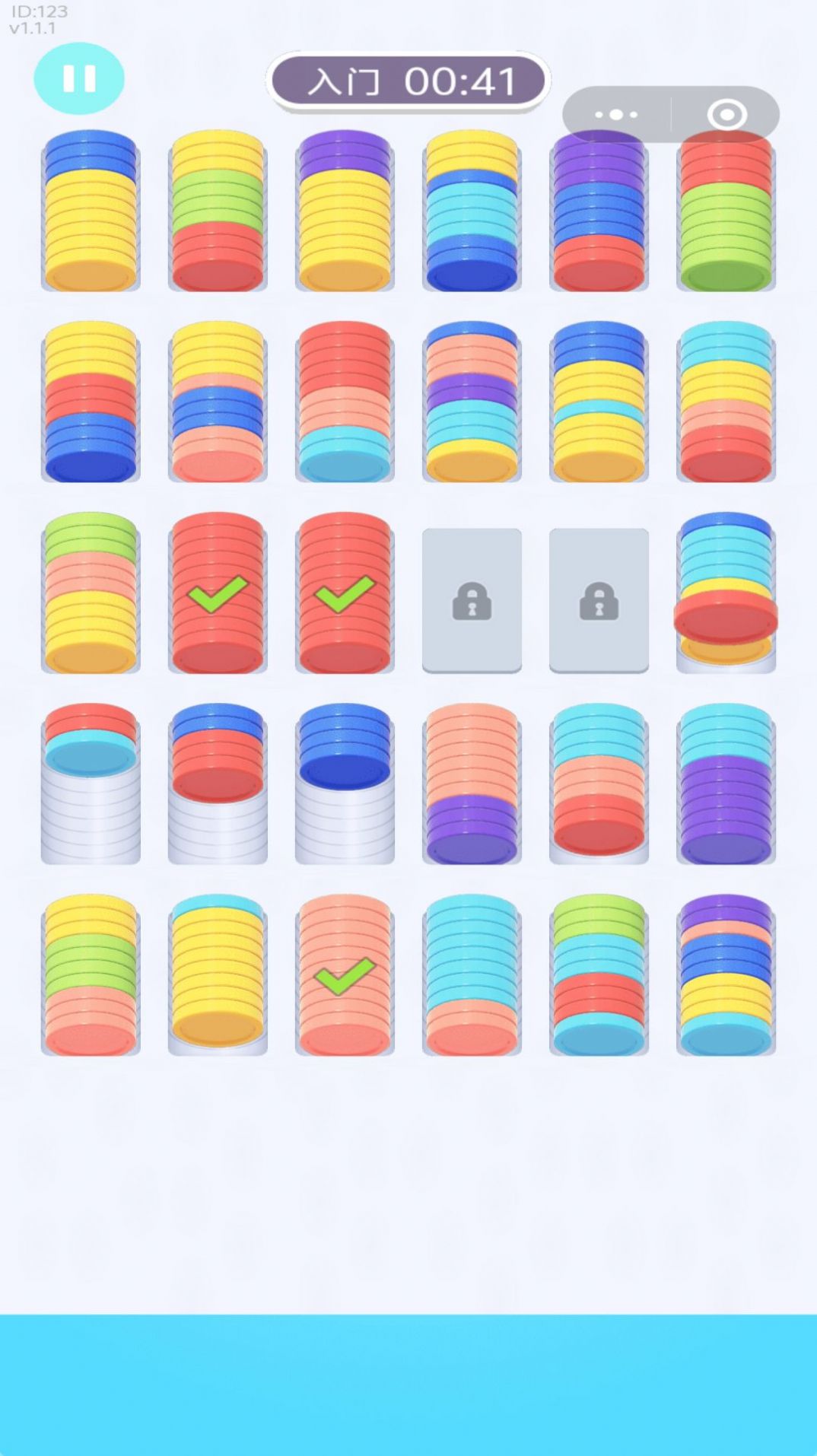817x1456 pixels.
Task: Tap the stack of red coins over green
Action: (x=726, y=213)
